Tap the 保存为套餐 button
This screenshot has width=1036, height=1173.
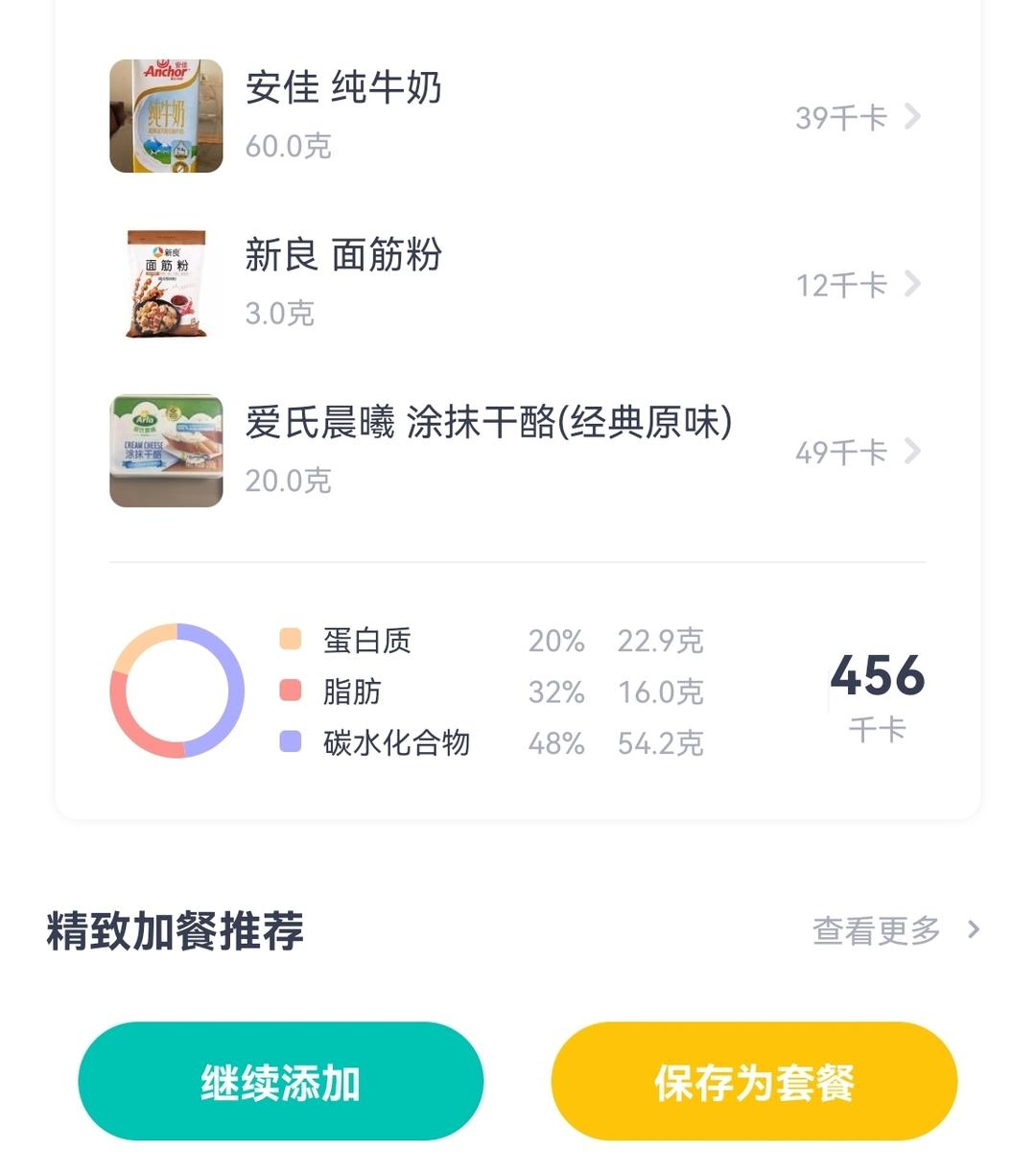pyautogui.click(x=754, y=1081)
